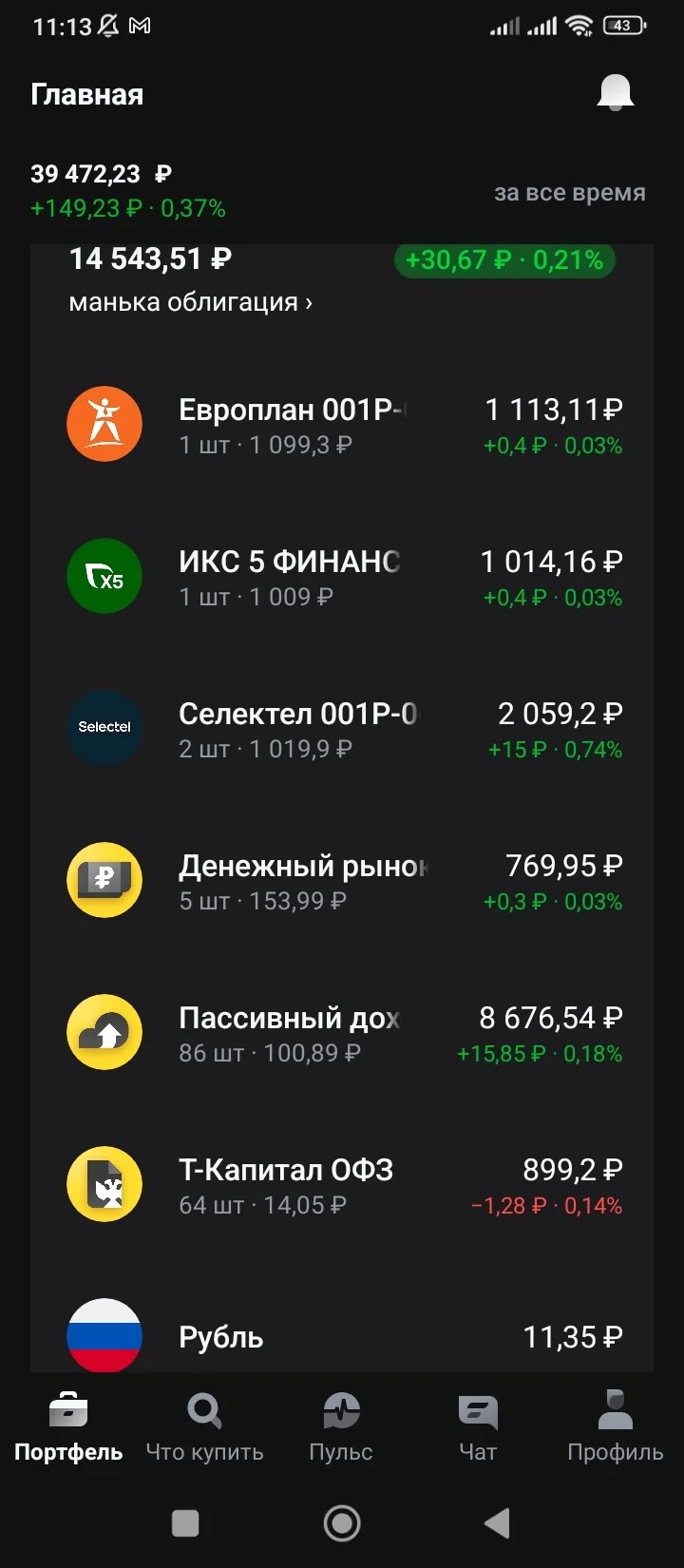Open the Селектел 001Р bond position
Screen dimensions: 684x1568
pyautogui.click(x=342, y=729)
